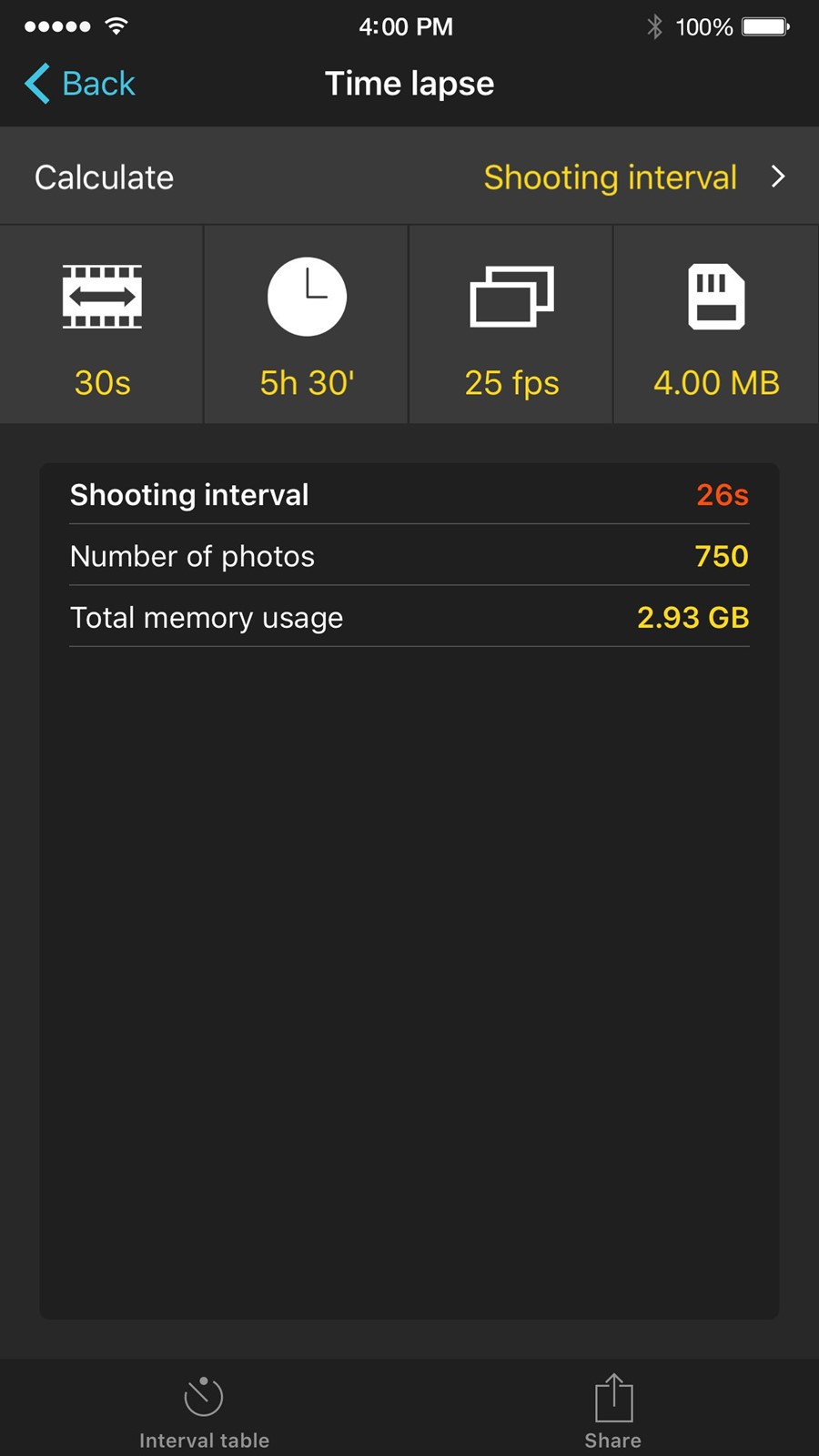
Task: Open the Calculate Shooting interval selector
Action: (409, 177)
